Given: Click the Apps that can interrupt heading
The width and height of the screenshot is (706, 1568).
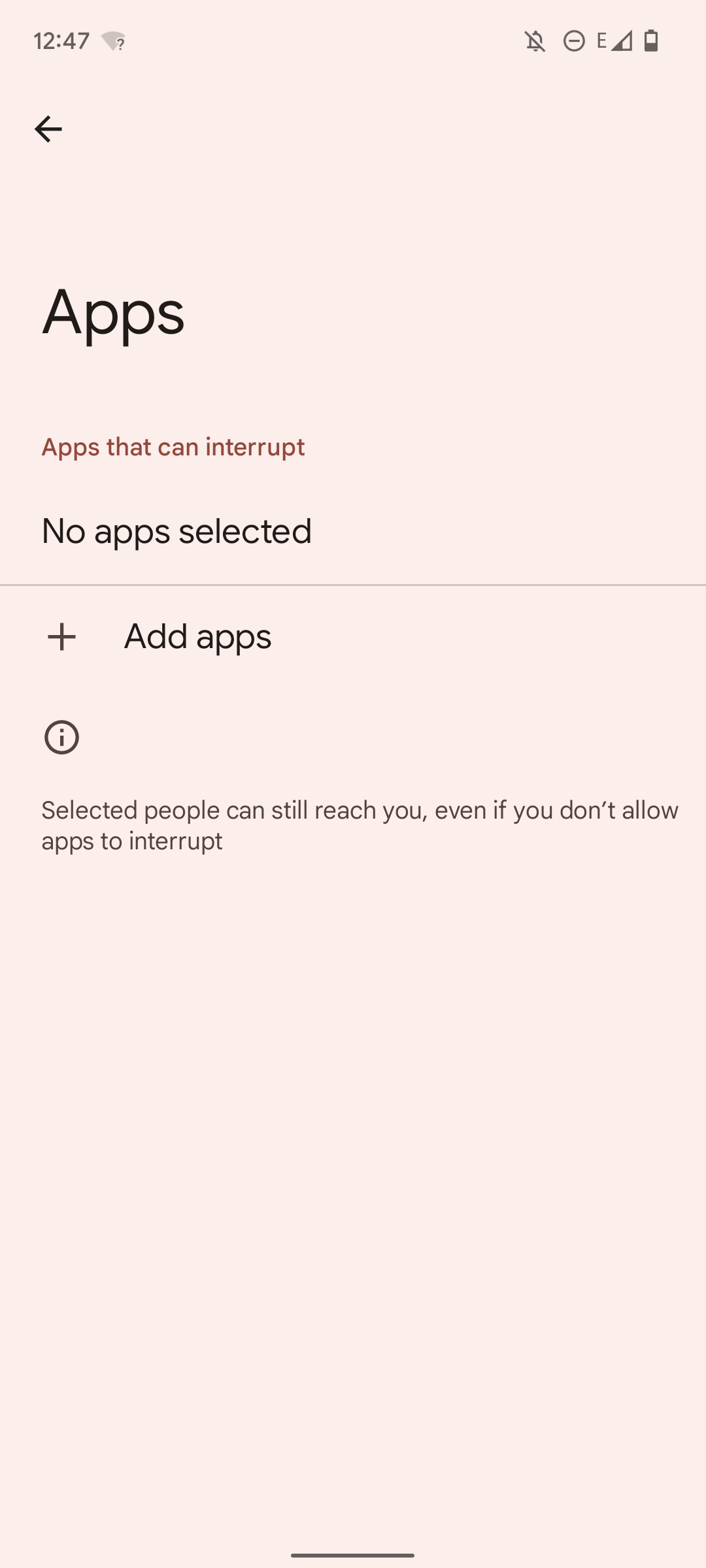Looking at the screenshot, I should 173,447.
